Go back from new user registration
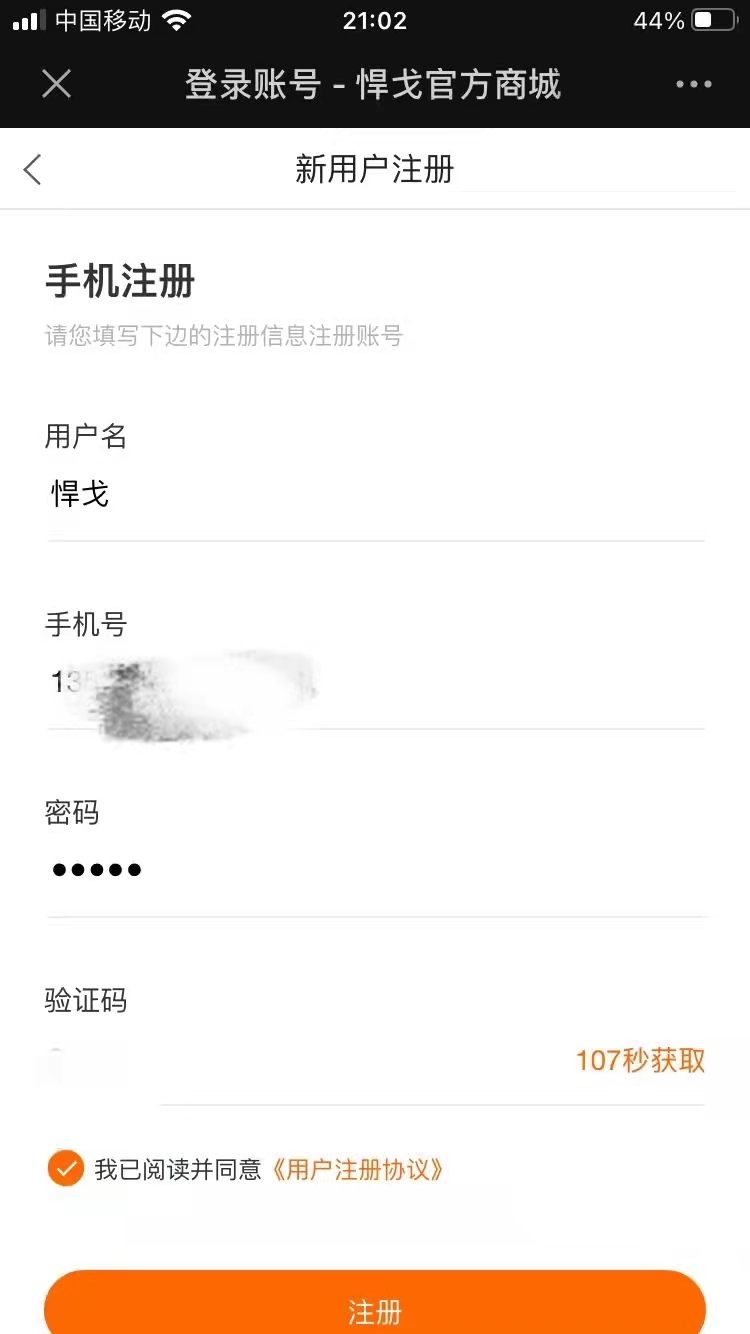Screen dimensions: 750x1334 tap(33, 169)
